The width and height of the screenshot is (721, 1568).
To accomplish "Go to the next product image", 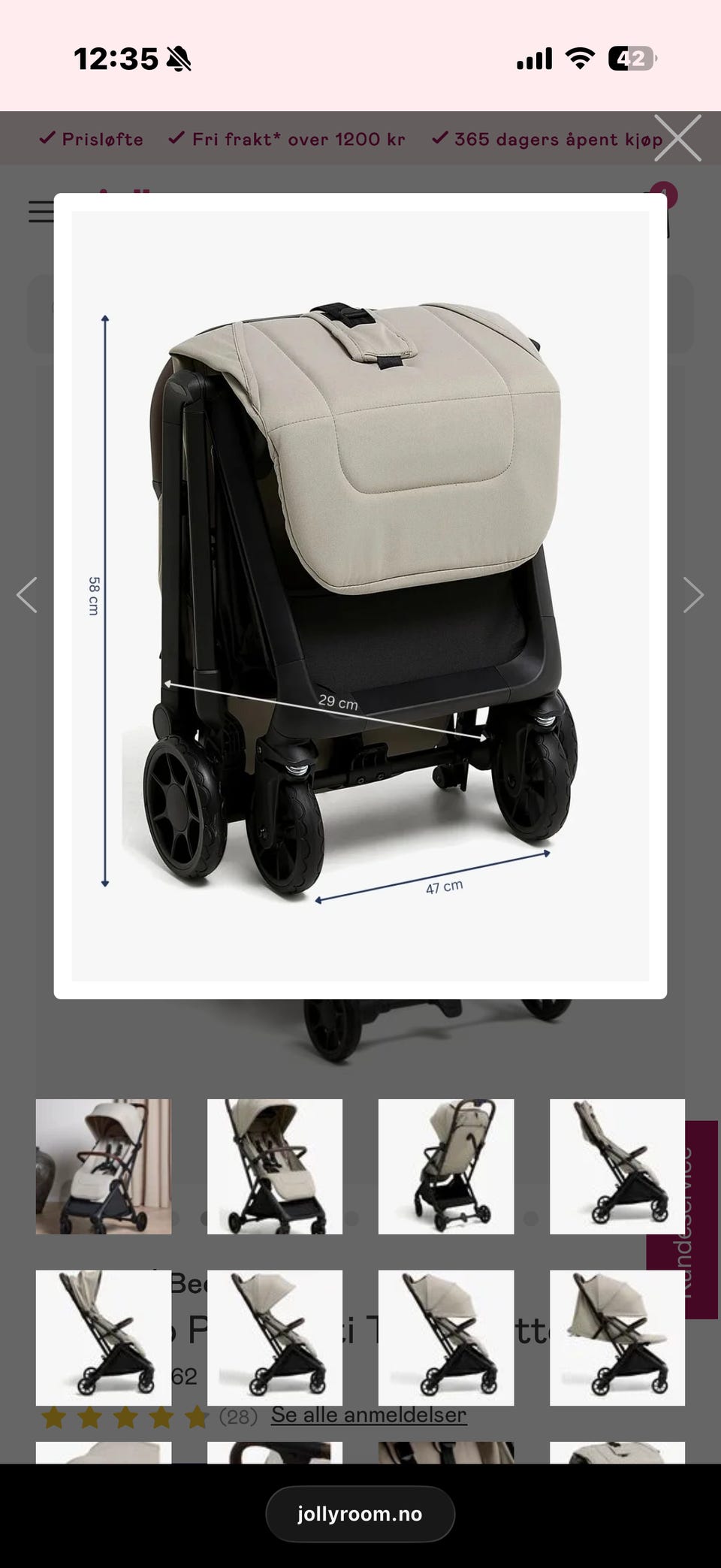I will tap(693, 595).
